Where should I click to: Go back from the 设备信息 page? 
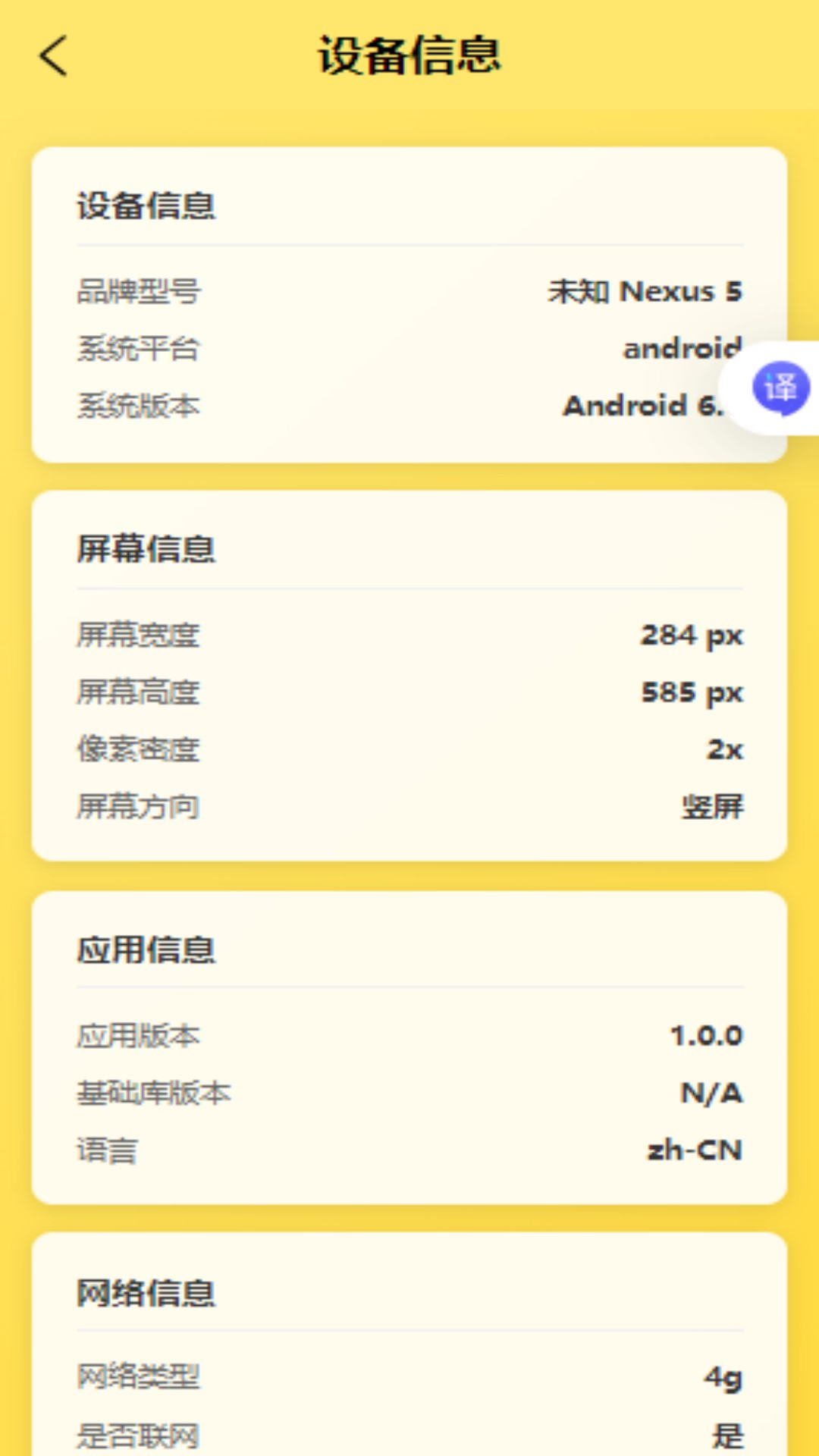pyautogui.click(x=54, y=56)
